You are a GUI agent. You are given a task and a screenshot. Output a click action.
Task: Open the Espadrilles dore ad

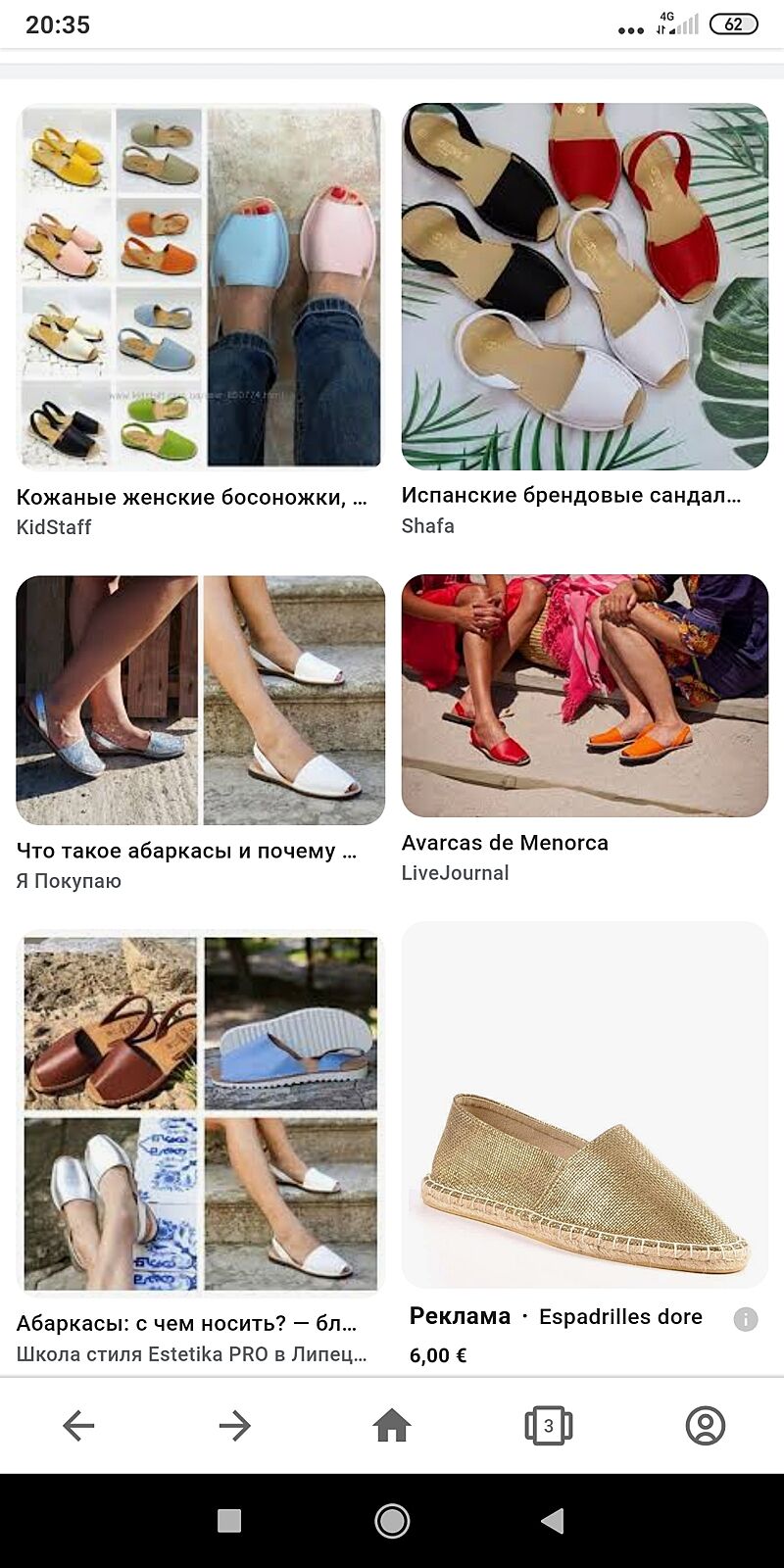(x=585, y=1105)
